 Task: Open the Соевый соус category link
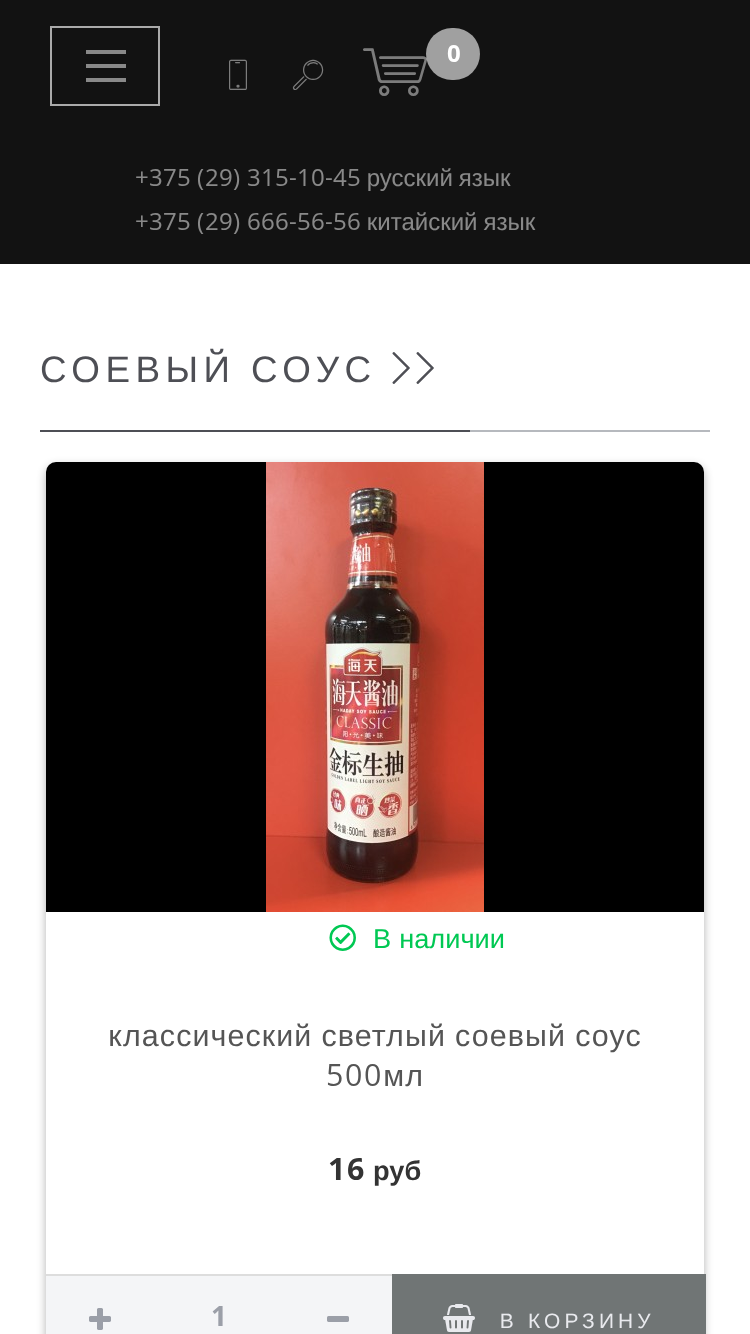(x=237, y=369)
